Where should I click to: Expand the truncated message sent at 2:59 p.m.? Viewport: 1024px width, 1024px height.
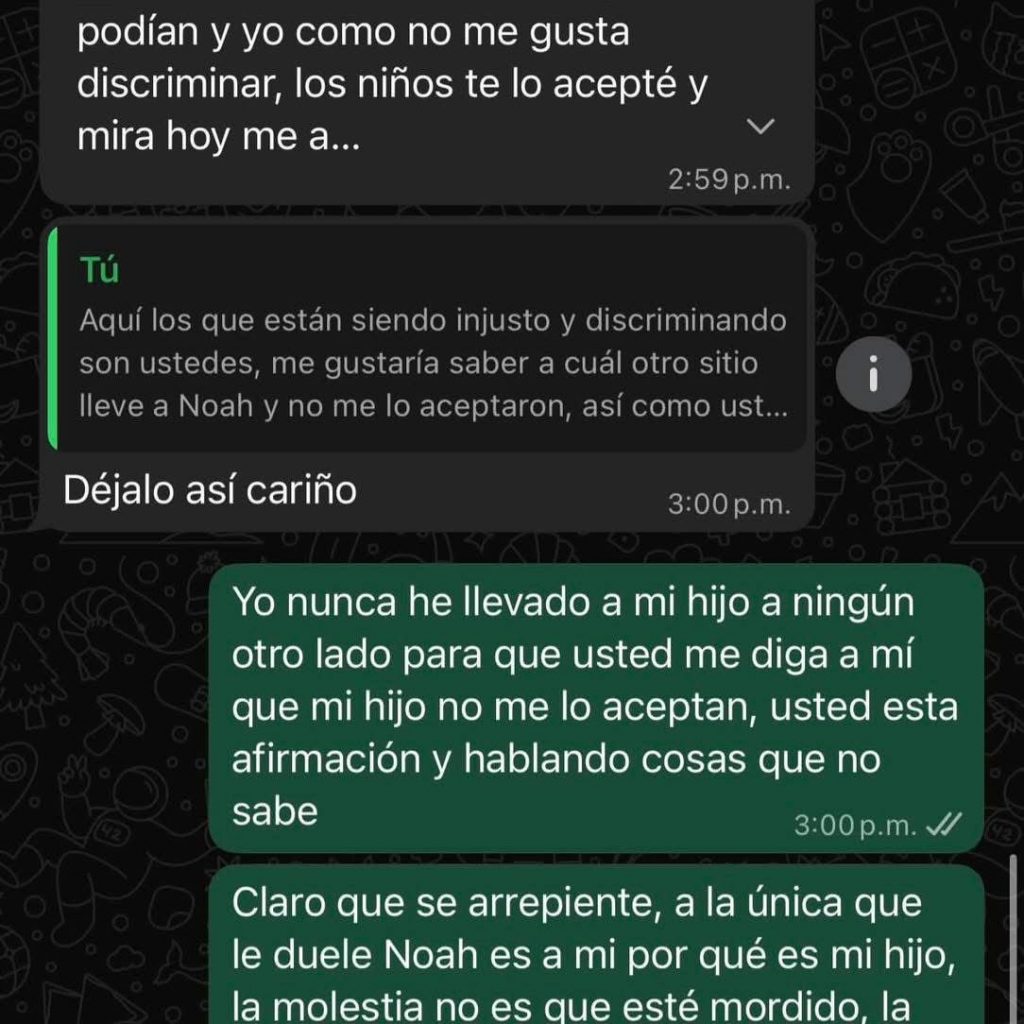[761, 126]
